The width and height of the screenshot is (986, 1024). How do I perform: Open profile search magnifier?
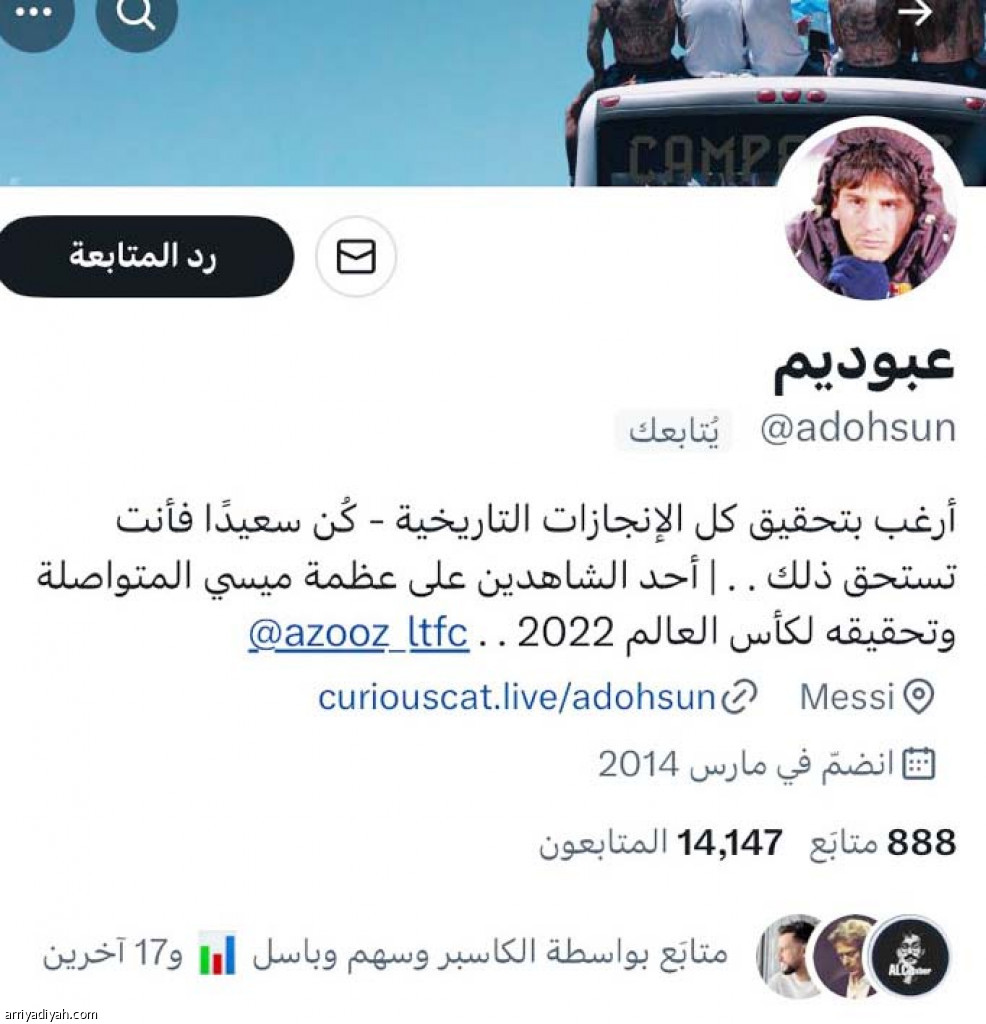click(136, 16)
